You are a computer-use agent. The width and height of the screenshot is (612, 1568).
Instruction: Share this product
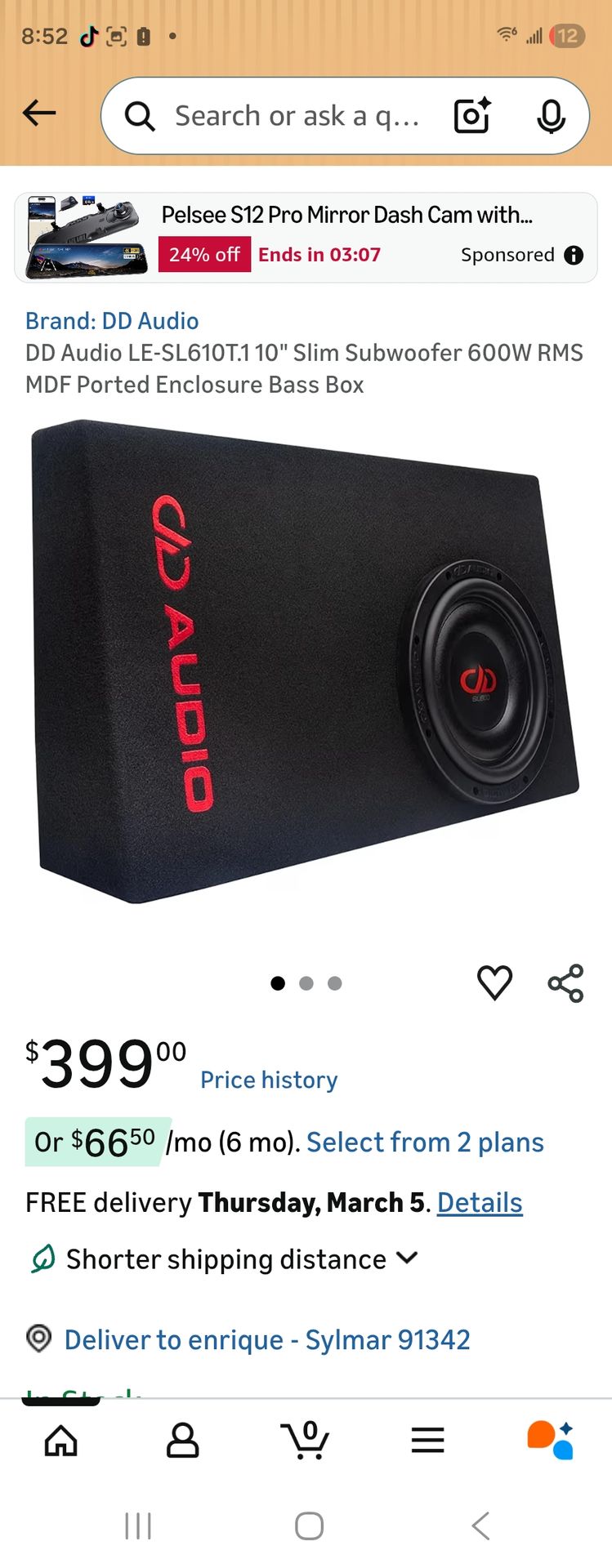565,982
